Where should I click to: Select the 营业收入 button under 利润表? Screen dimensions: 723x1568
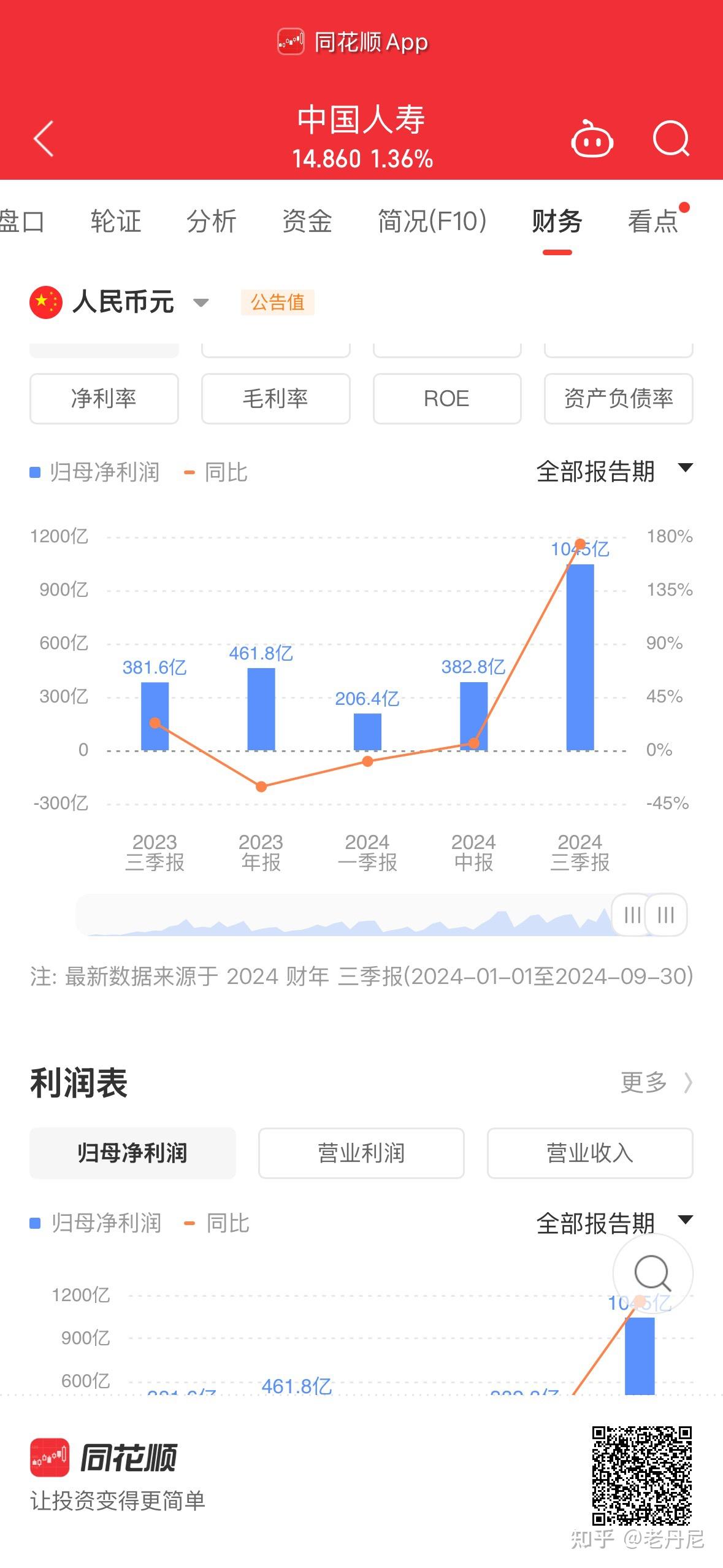click(589, 1153)
